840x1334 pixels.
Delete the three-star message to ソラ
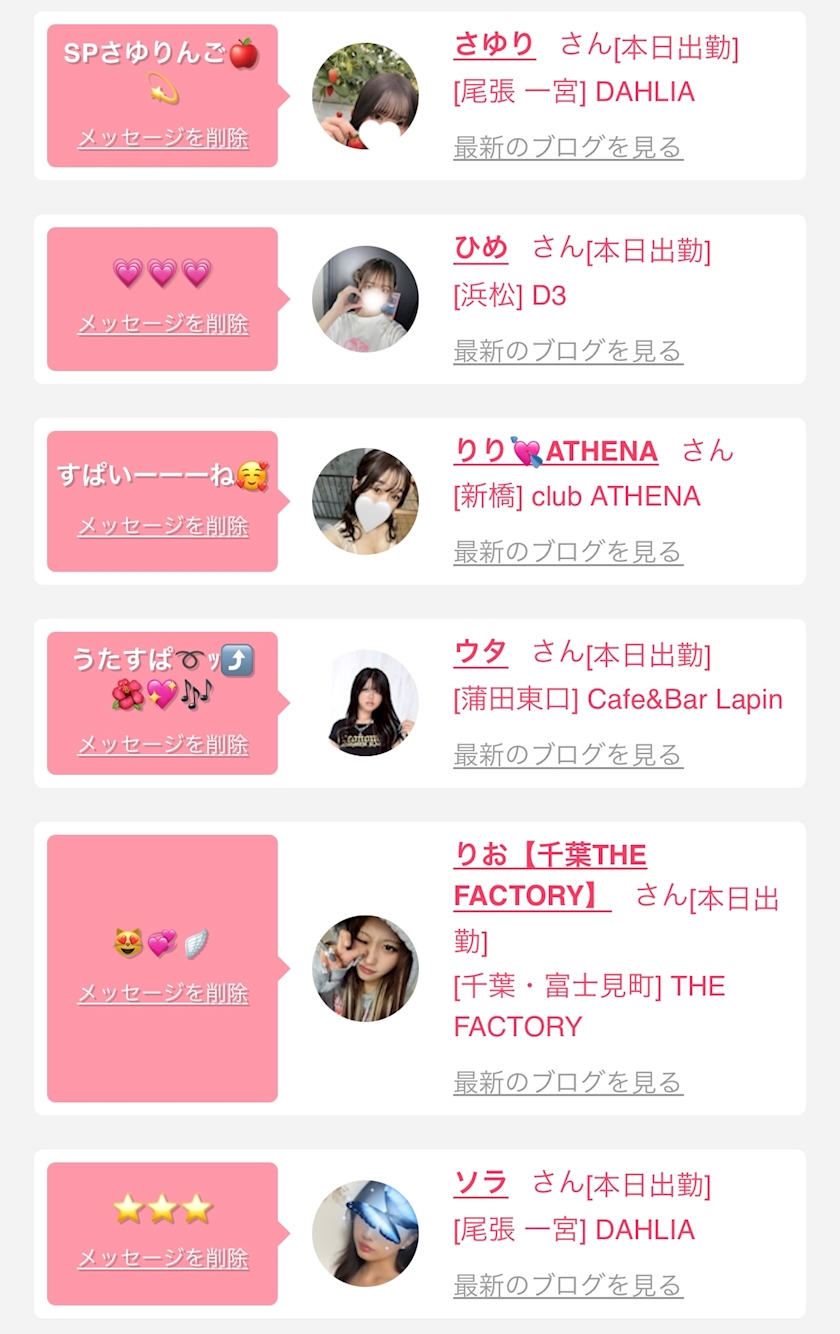tap(163, 1258)
